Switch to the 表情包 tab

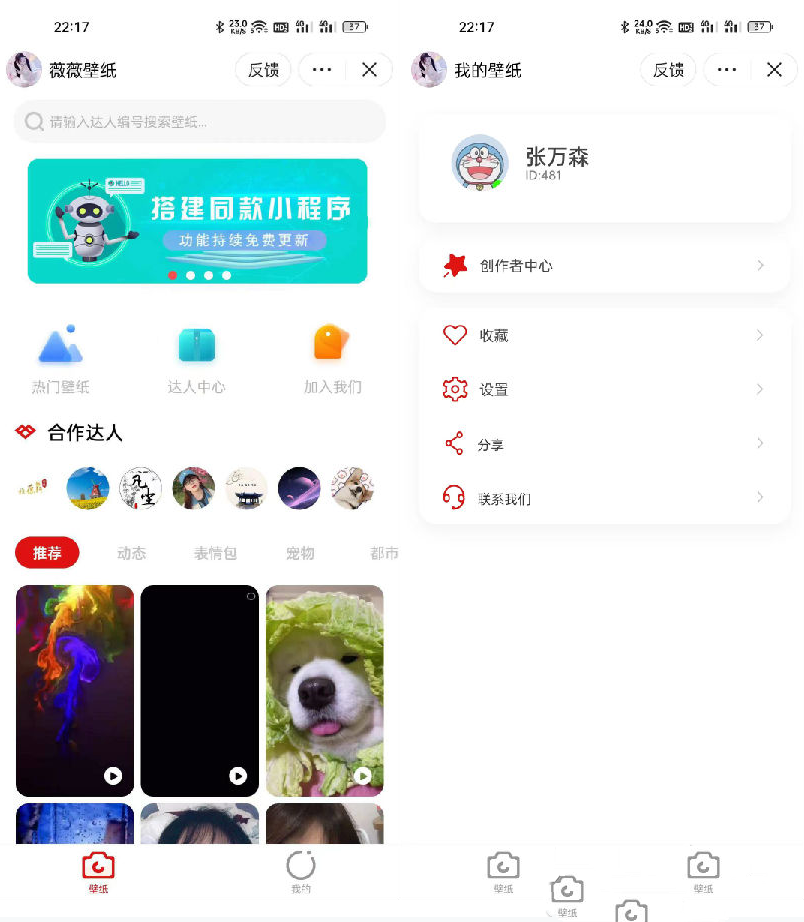(216, 552)
